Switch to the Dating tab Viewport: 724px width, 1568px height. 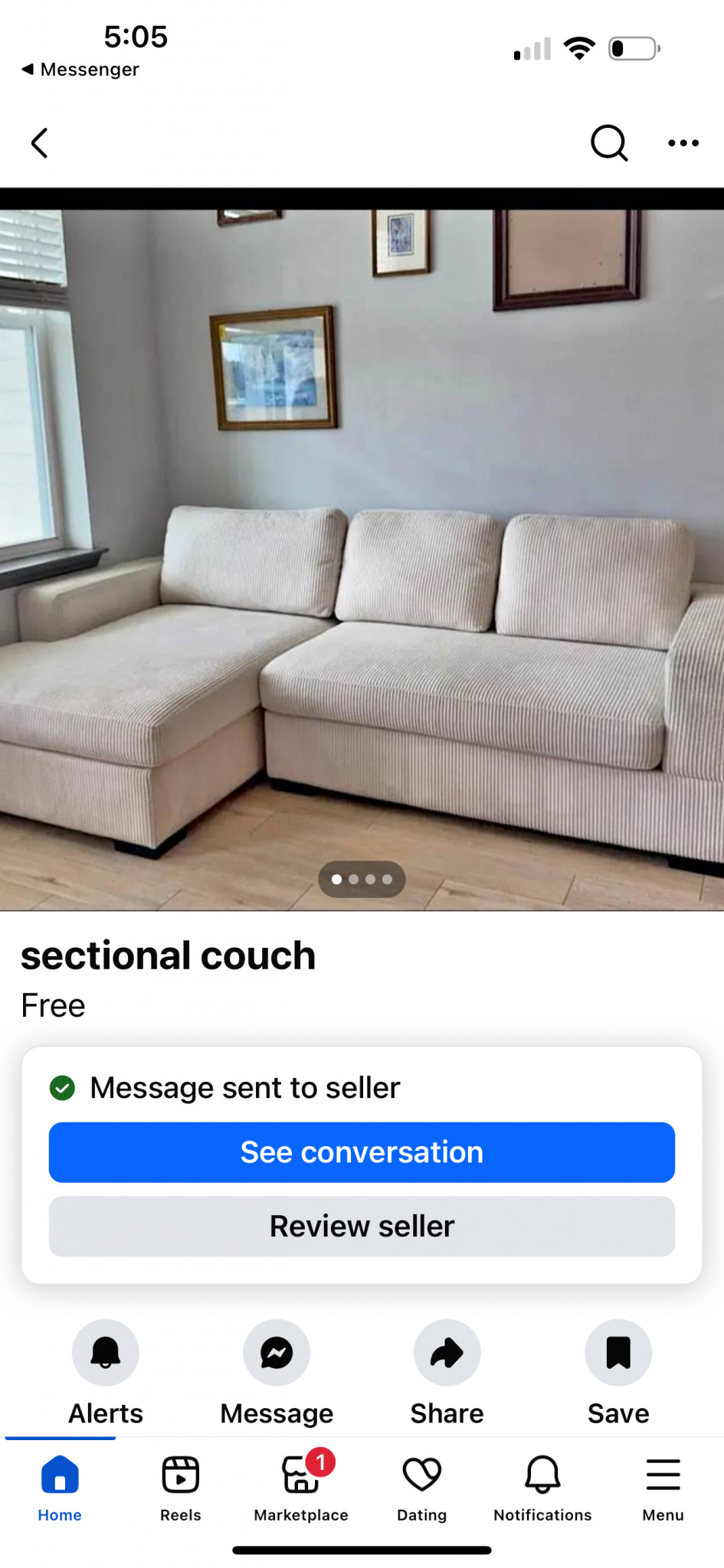coord(422,1488)
